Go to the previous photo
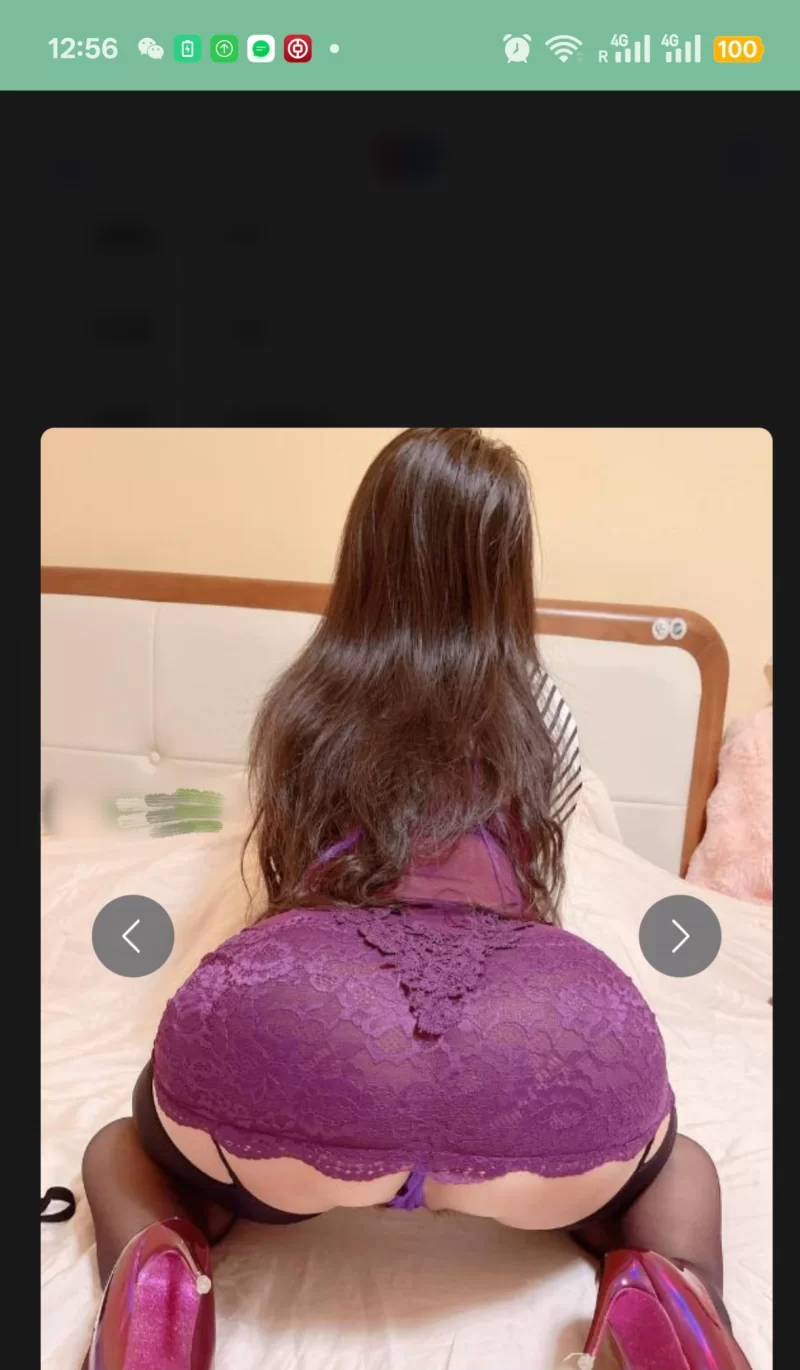This screenshot has height=1370, width=800. [133, 936]
